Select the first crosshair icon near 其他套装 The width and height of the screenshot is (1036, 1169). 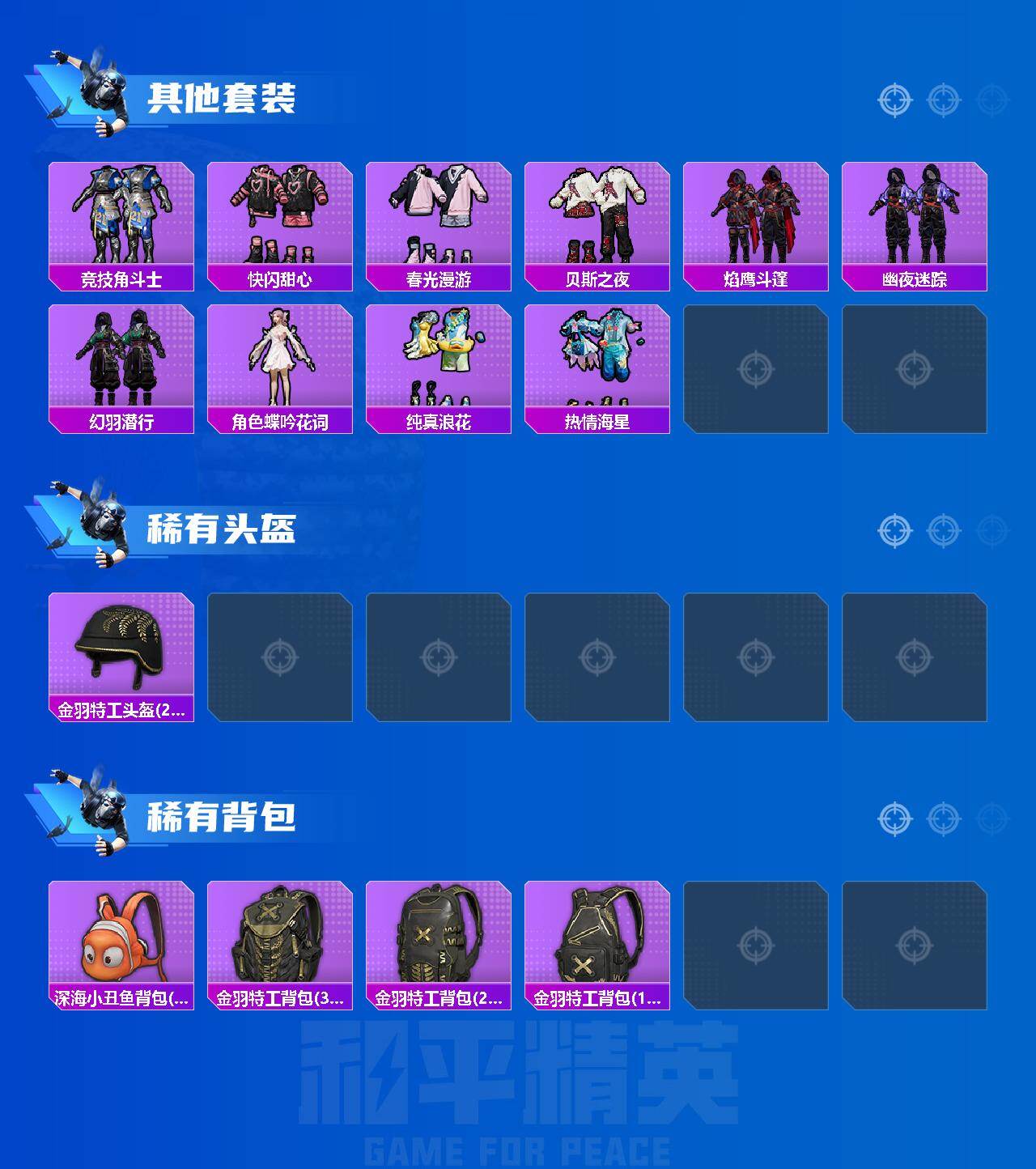coord(894,100)
